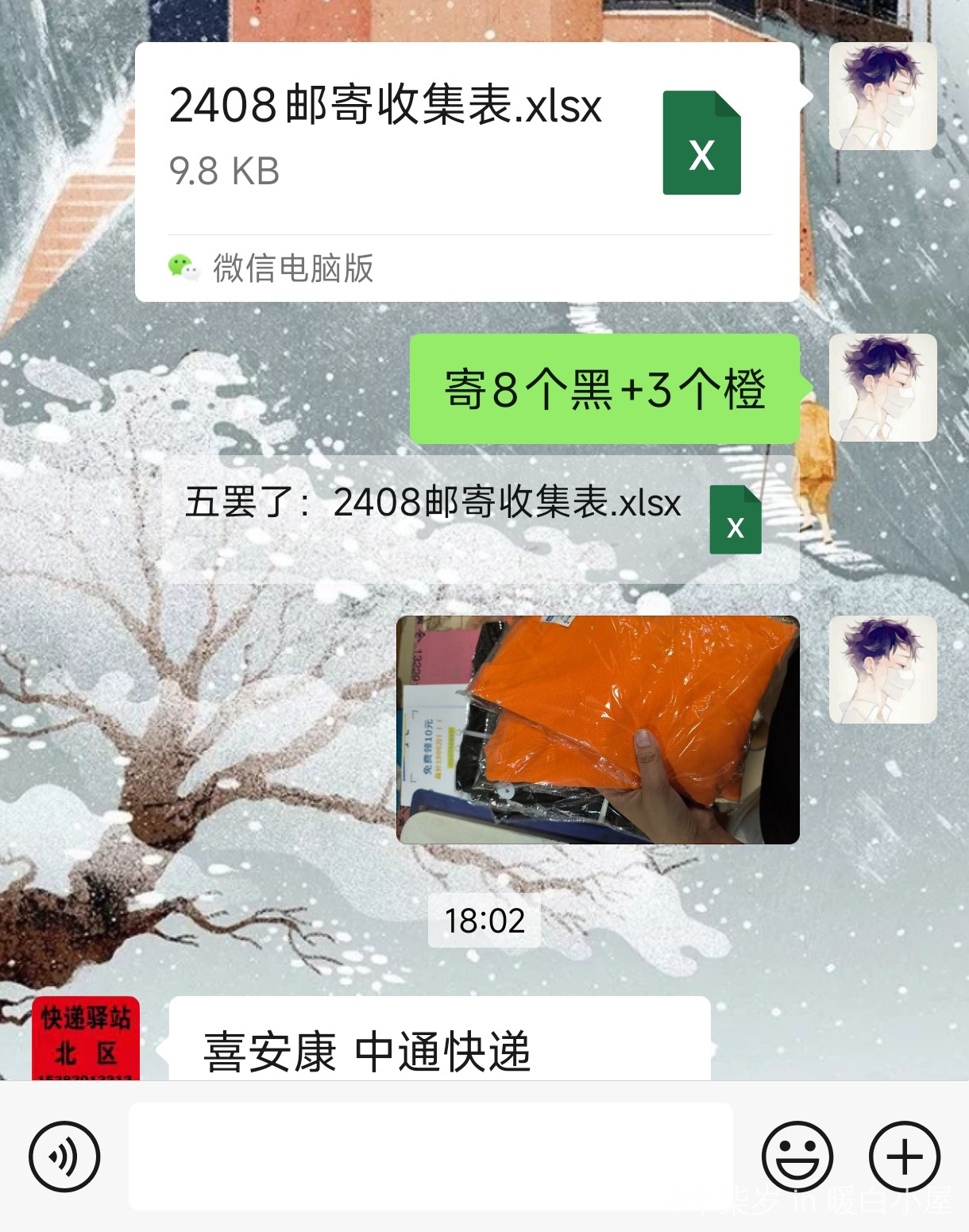Open the plus attachment menu

[904, 1156]
